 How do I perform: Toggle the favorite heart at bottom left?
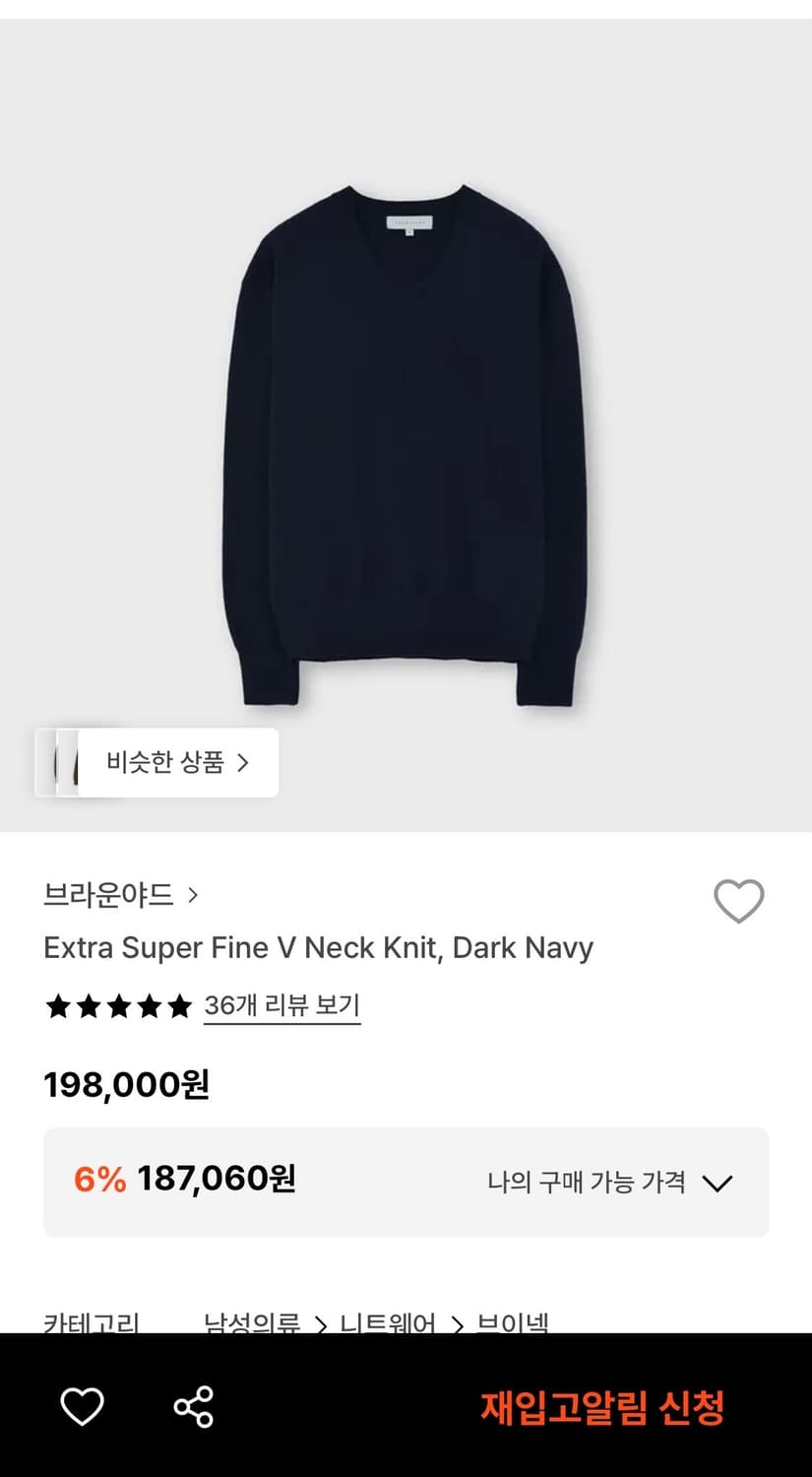point(83,1408)
